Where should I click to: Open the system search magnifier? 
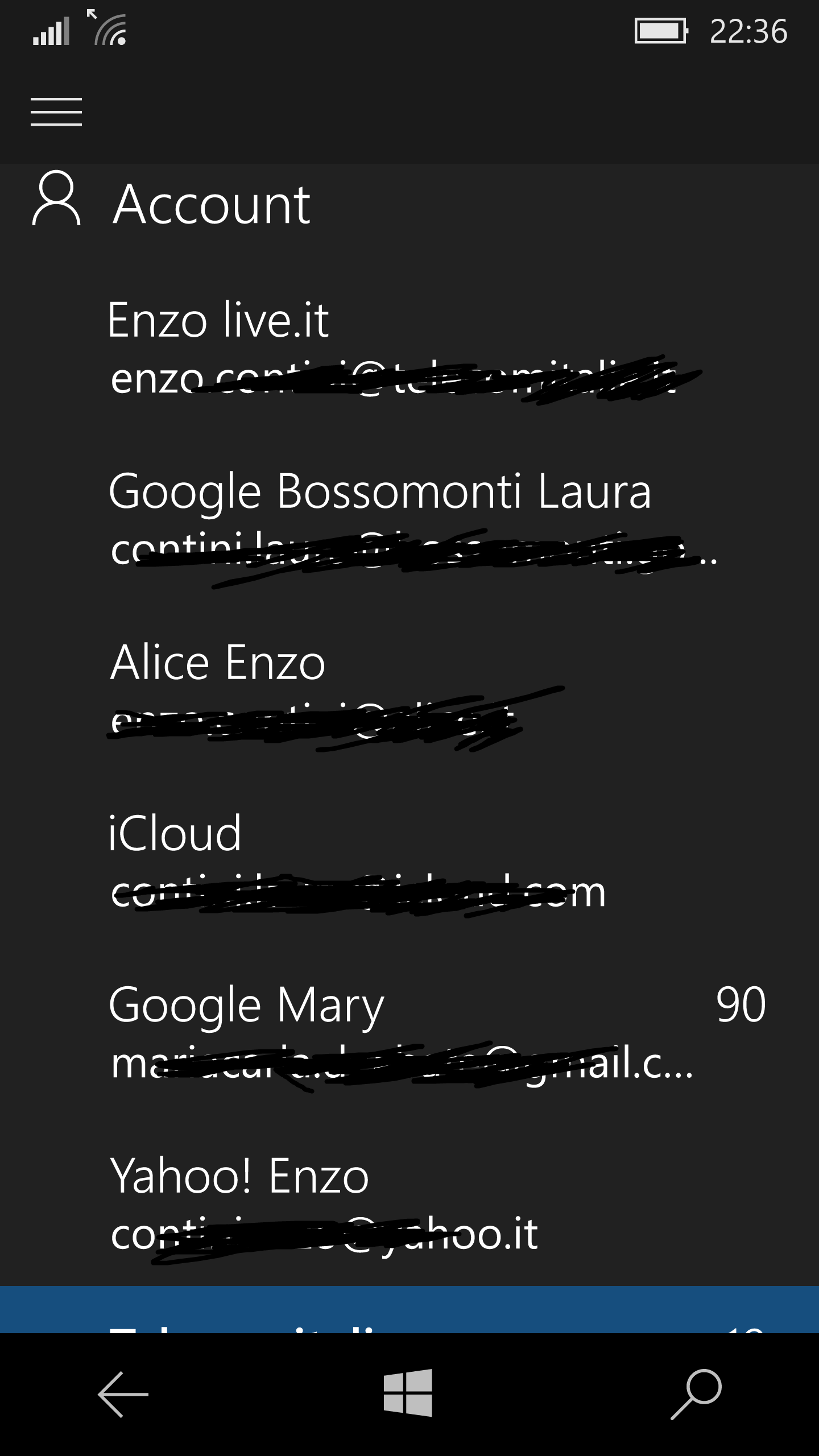[696, 1393]
